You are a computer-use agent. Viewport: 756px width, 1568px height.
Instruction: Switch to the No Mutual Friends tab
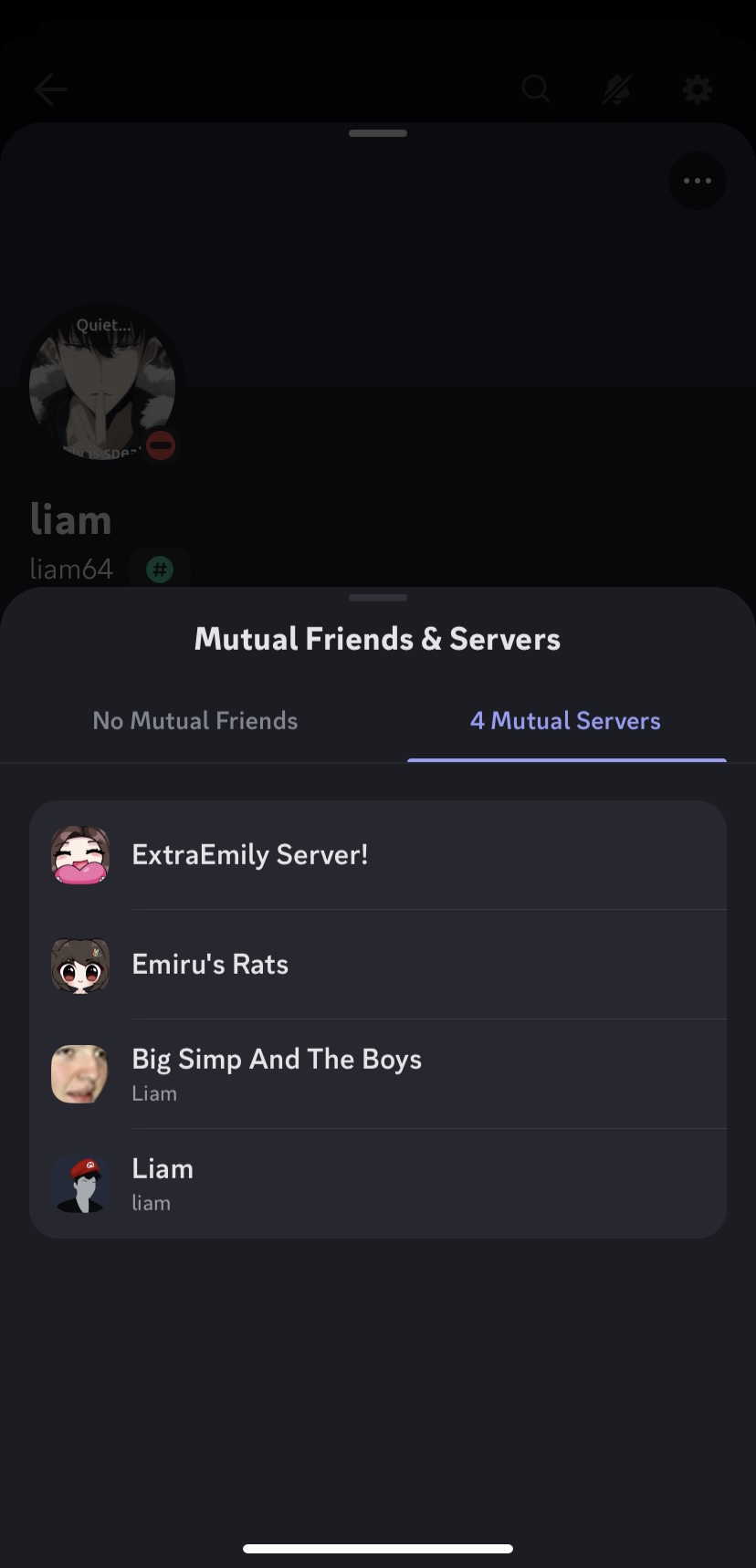tap(194, 721)
